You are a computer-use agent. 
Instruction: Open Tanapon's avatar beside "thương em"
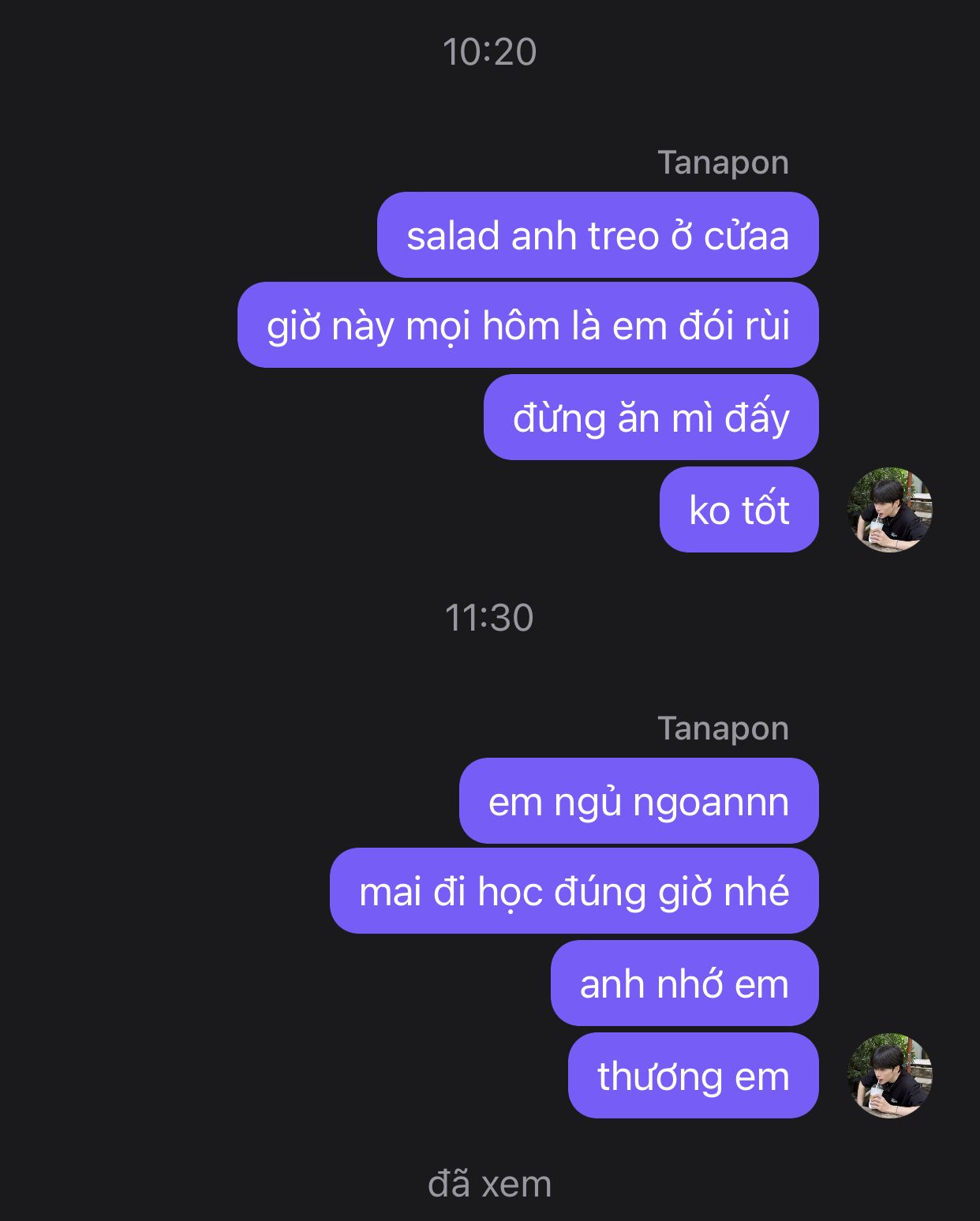[x=889, y=1075]
